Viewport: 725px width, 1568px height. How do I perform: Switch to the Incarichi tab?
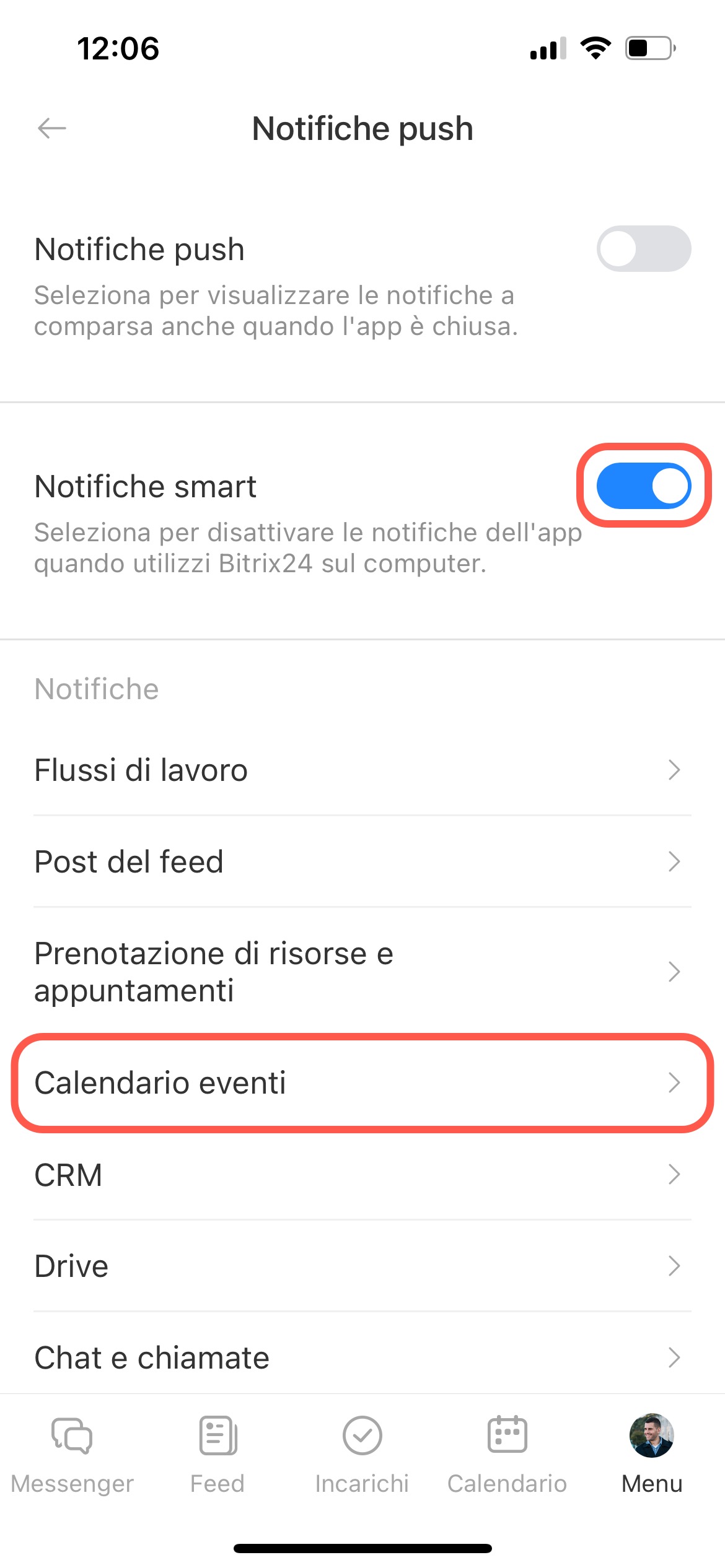[362, 1453]
